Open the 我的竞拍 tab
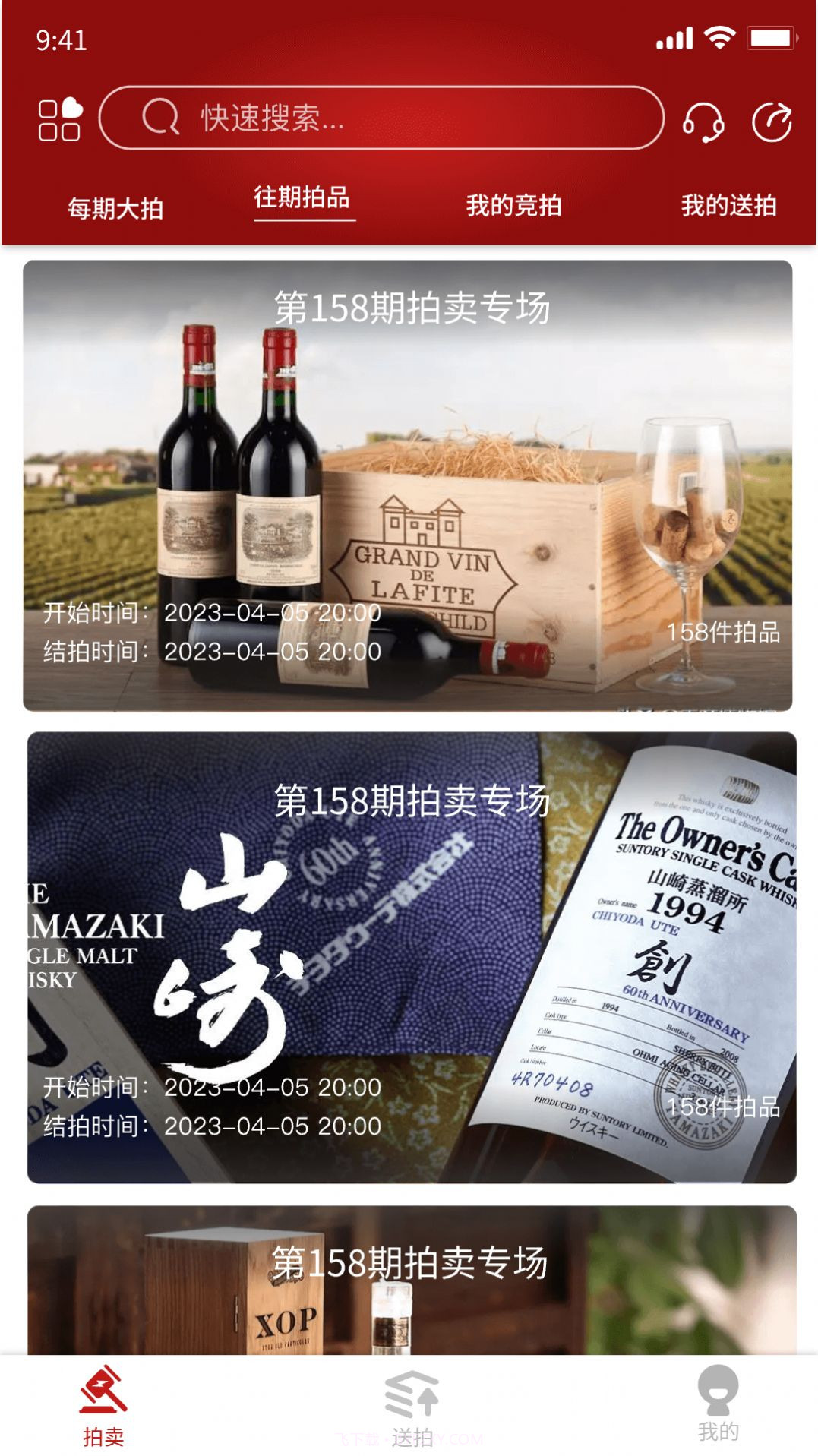 516,204
